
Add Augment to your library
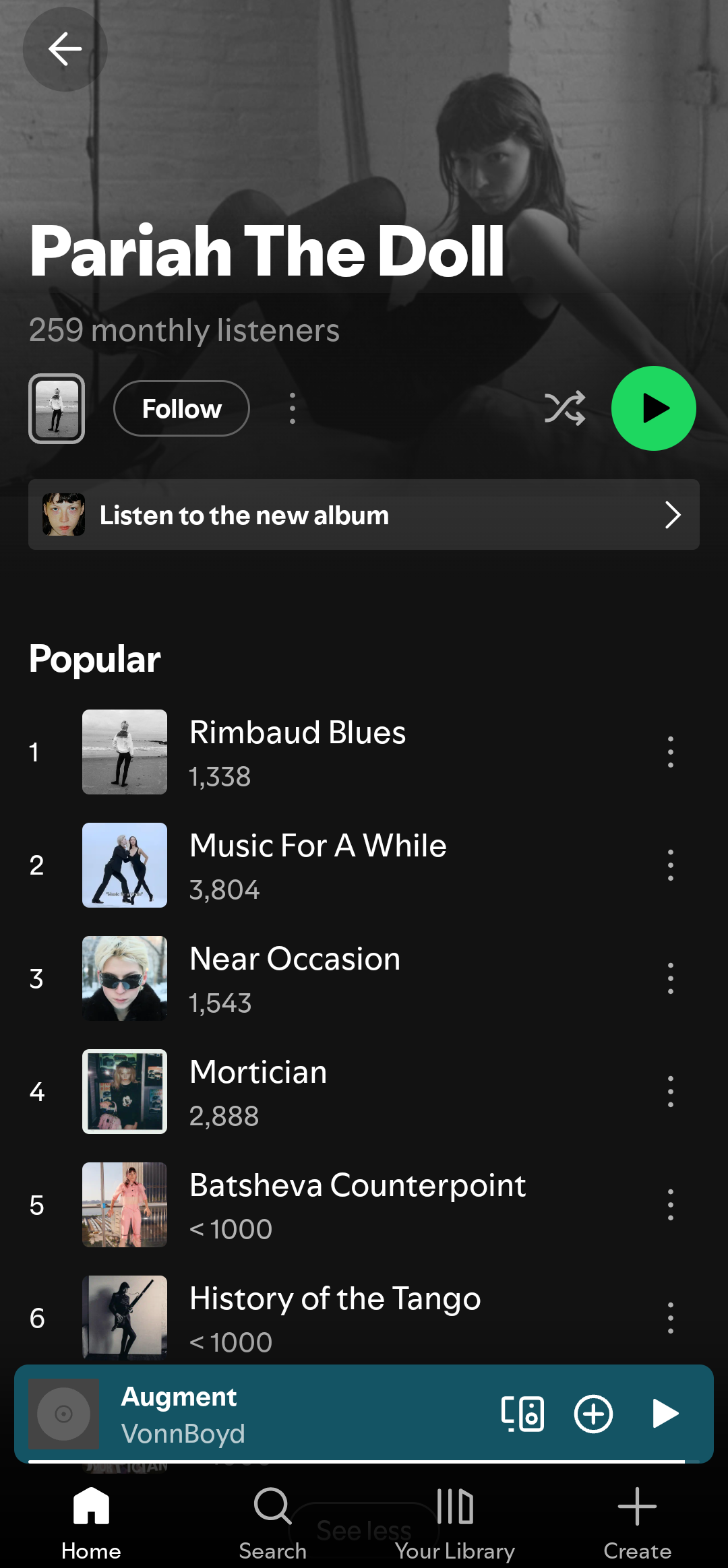[x=593, y=1413]
